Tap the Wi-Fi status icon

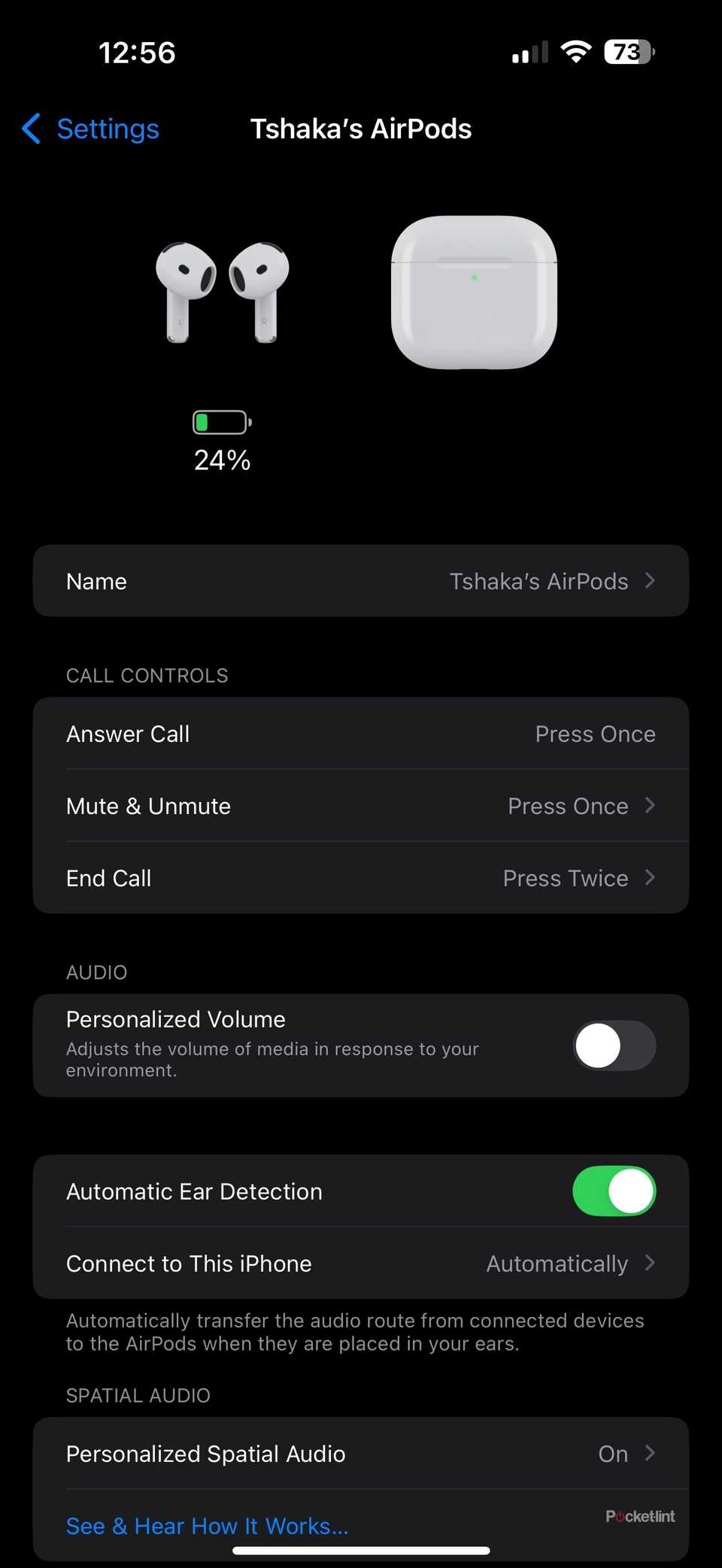575,51
